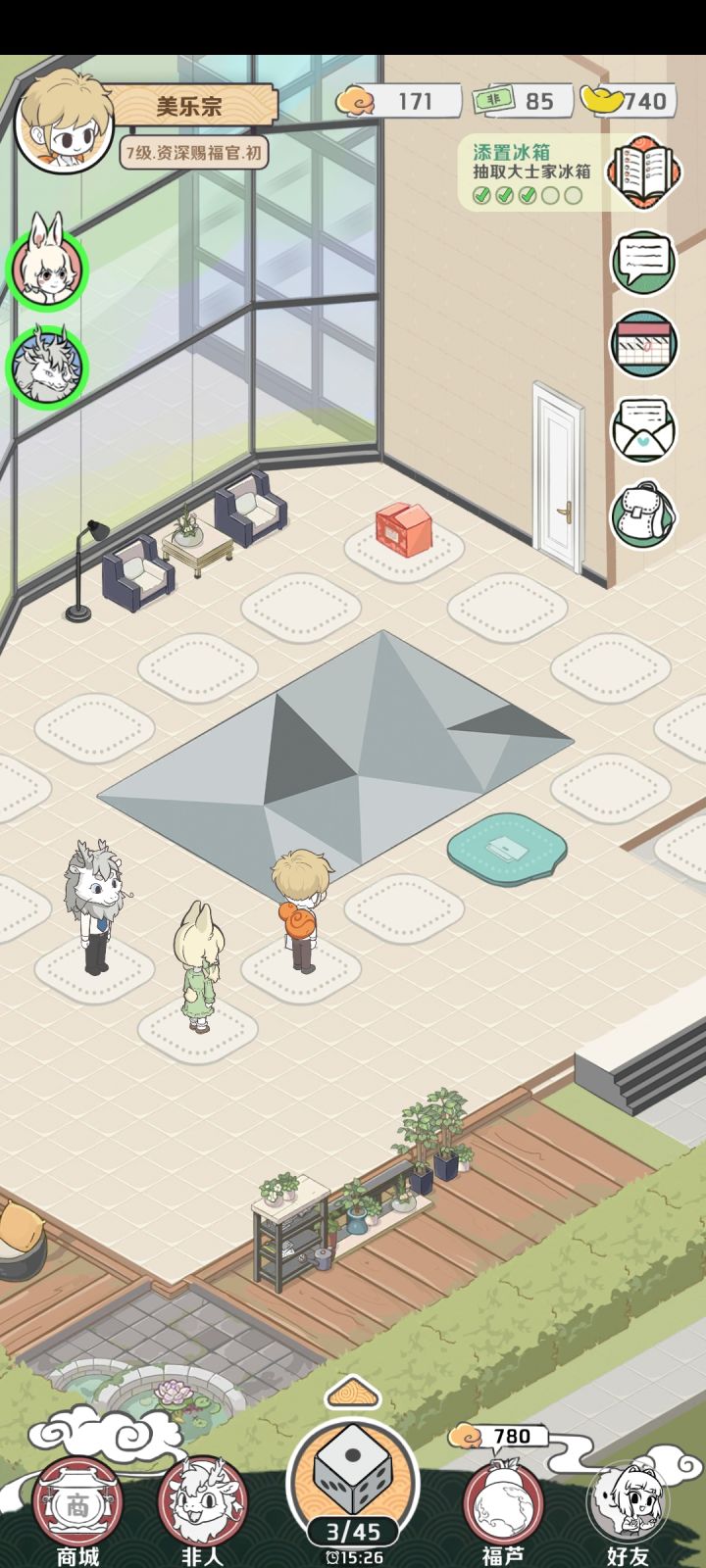This screenshot has height=1568, width=706.
Task: Tap the first green checkmark under 添置冰箱
Action: pos(481,194)
